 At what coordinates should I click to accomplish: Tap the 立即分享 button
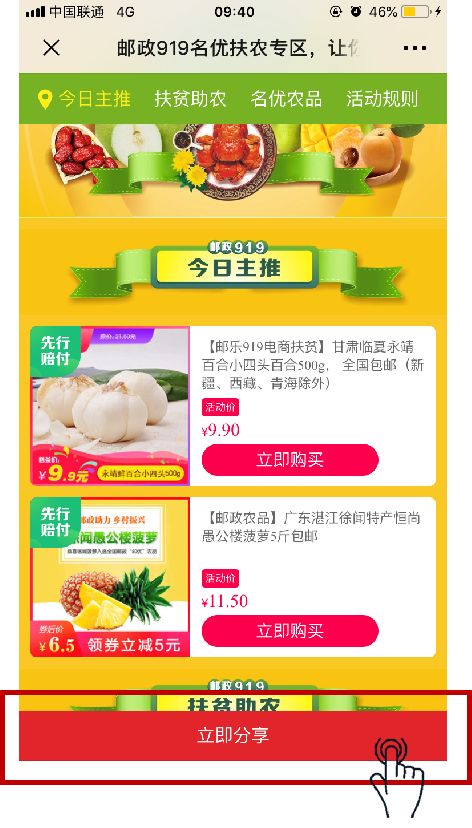[233, 736]
